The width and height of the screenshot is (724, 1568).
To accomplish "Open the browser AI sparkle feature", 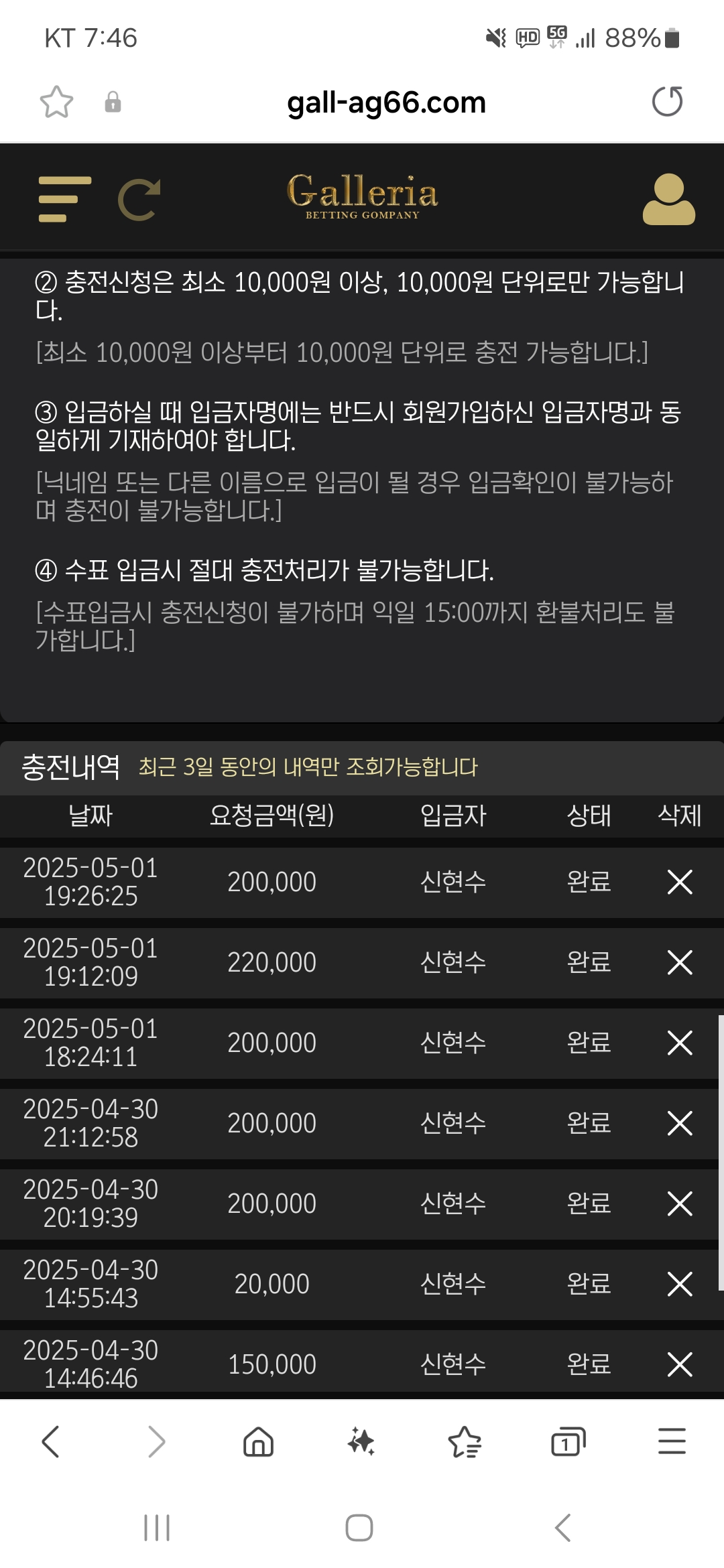I will tap(361, 1441).
